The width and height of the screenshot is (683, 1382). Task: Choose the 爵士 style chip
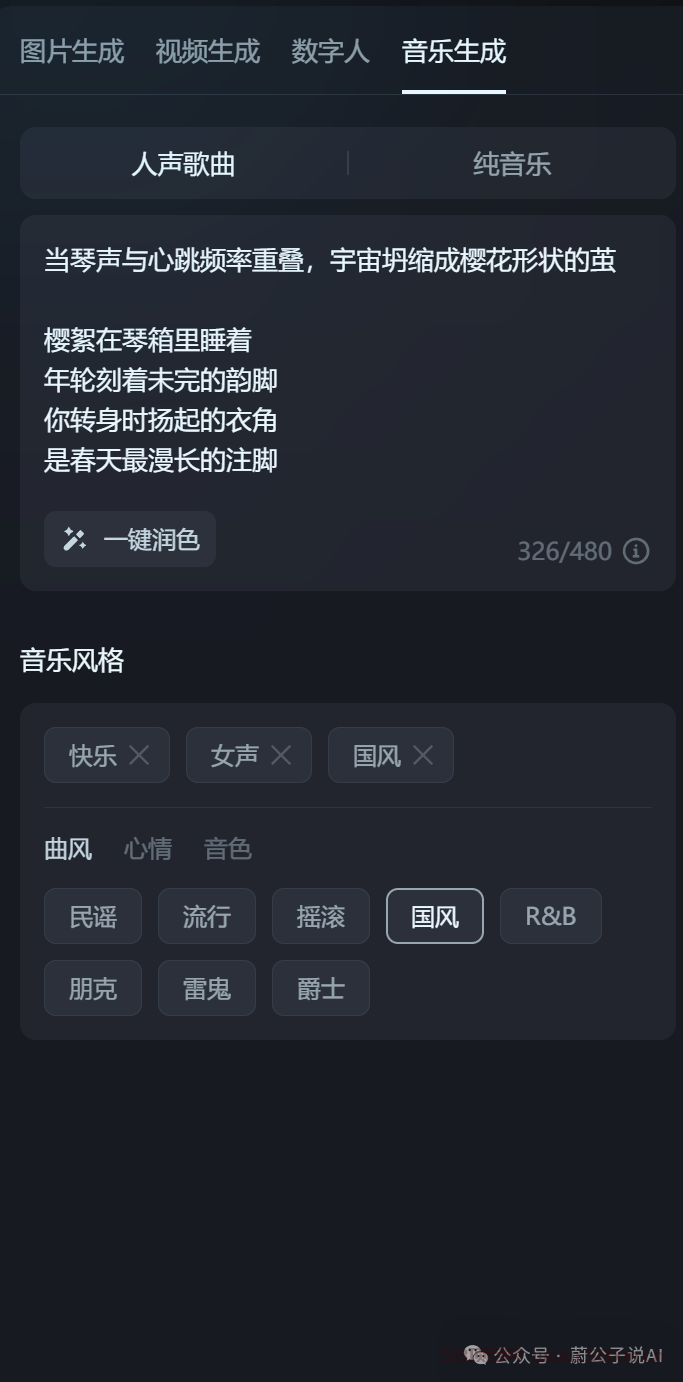(x=321, y=988)
